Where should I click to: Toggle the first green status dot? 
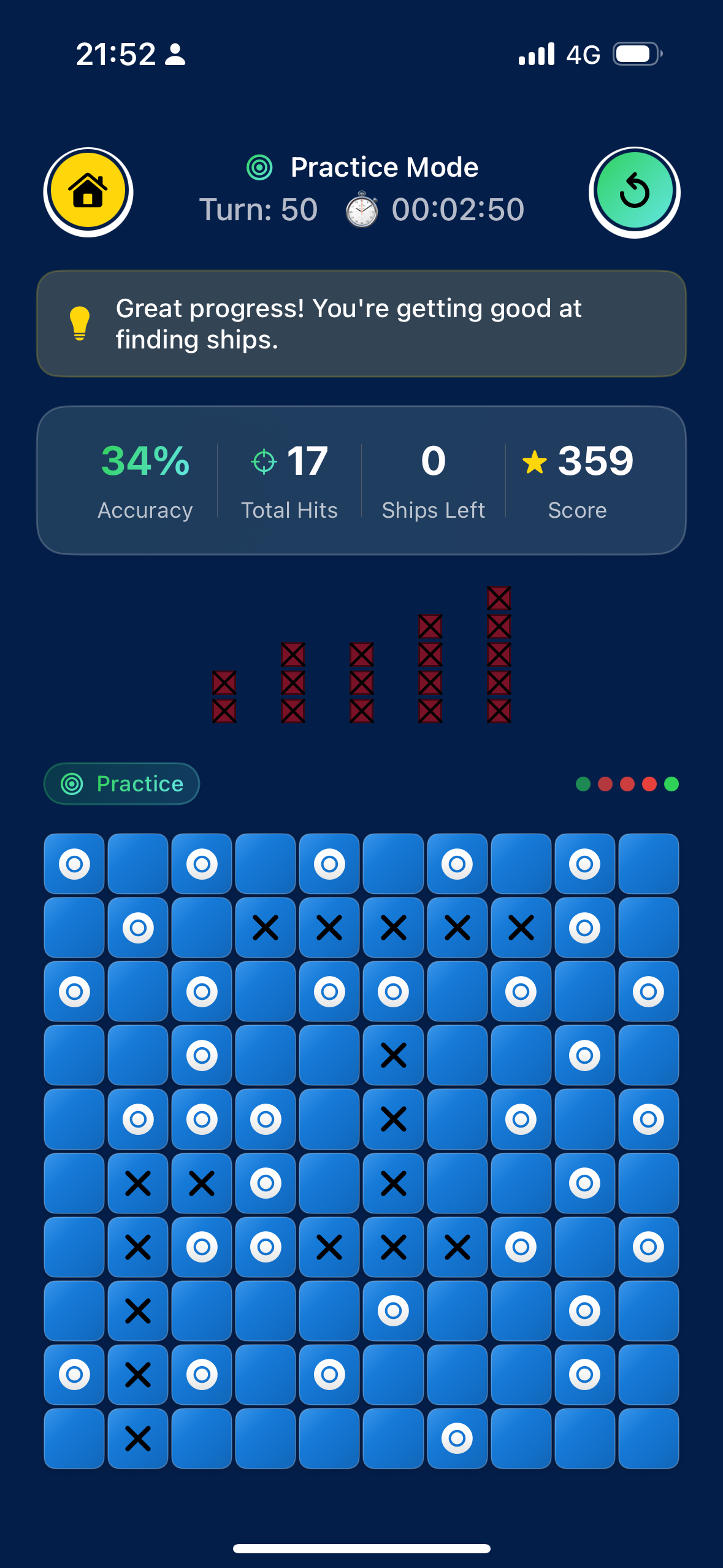click(x=583, y=783)
